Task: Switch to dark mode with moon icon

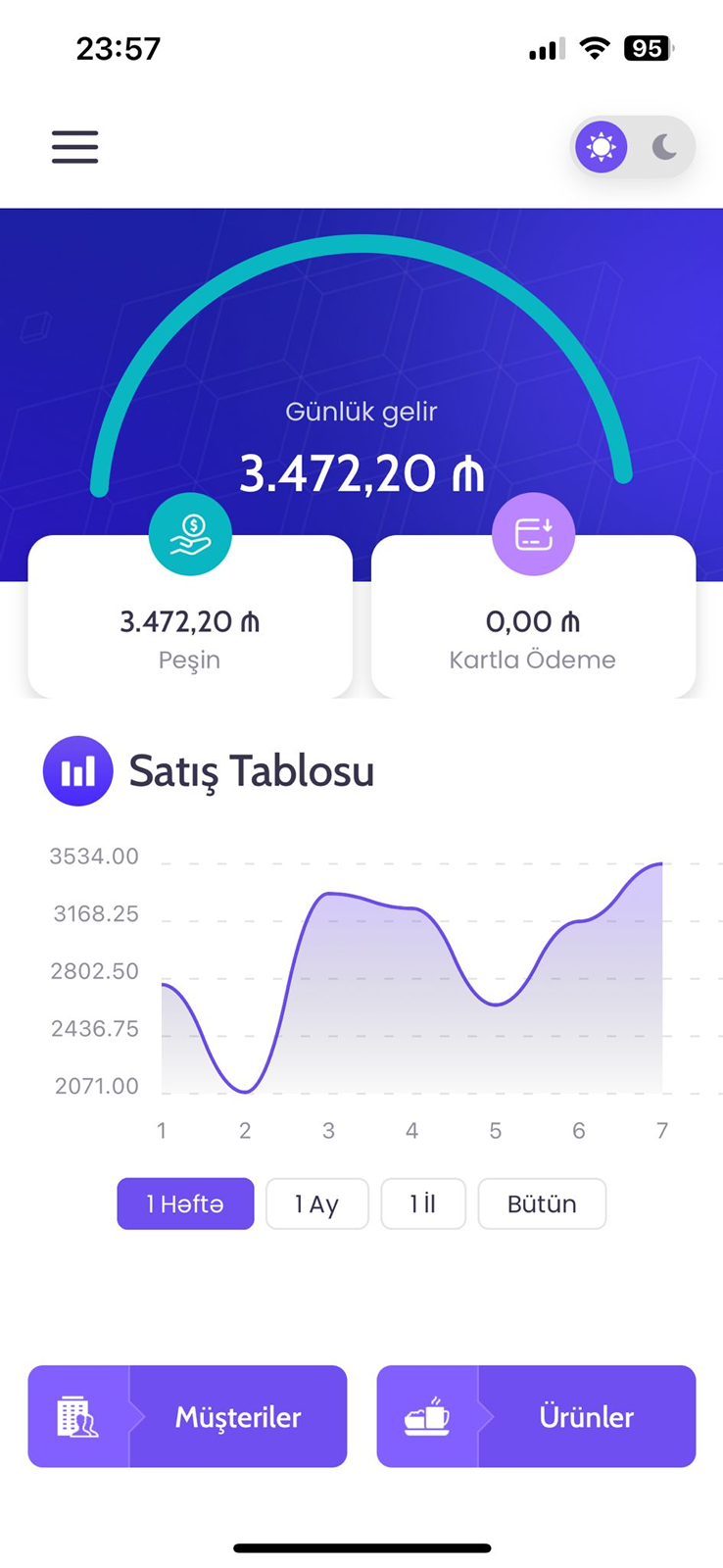Action: pyautogui.click(x=665, y=148)
